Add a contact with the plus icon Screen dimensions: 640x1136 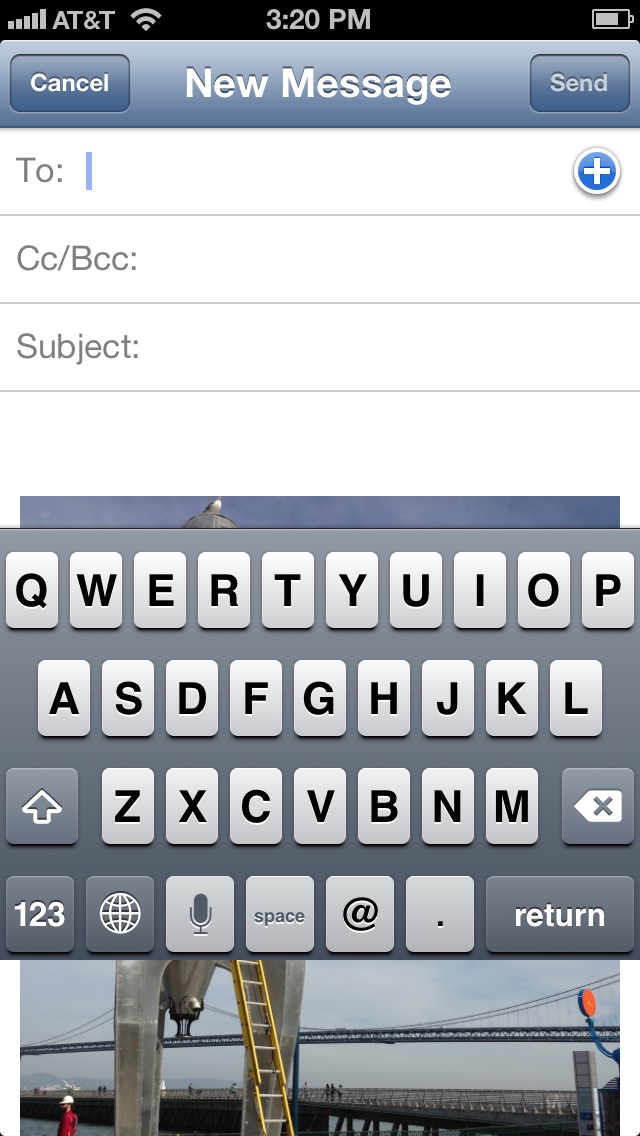597,172
